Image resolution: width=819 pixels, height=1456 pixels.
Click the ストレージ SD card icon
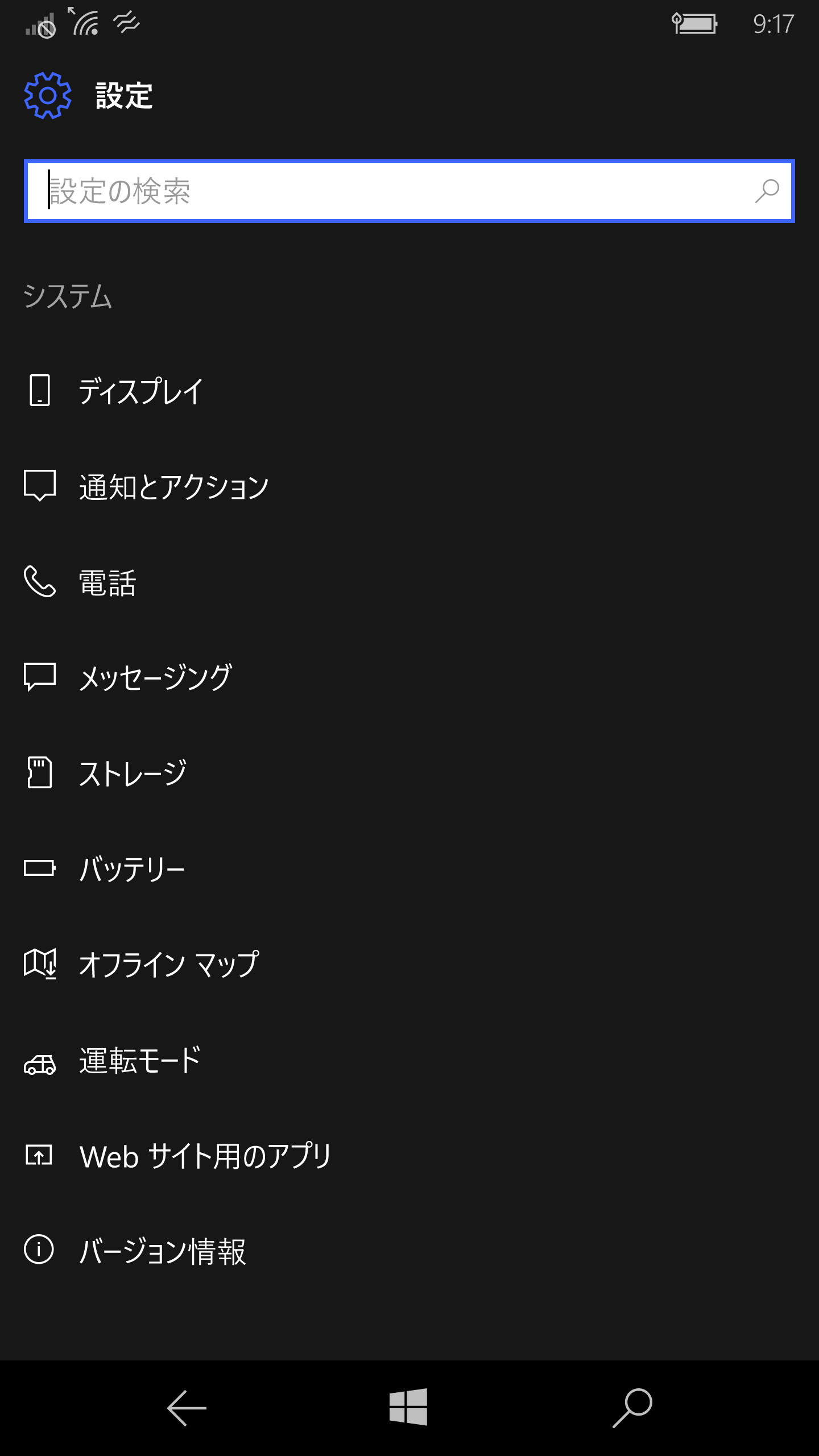40,772
